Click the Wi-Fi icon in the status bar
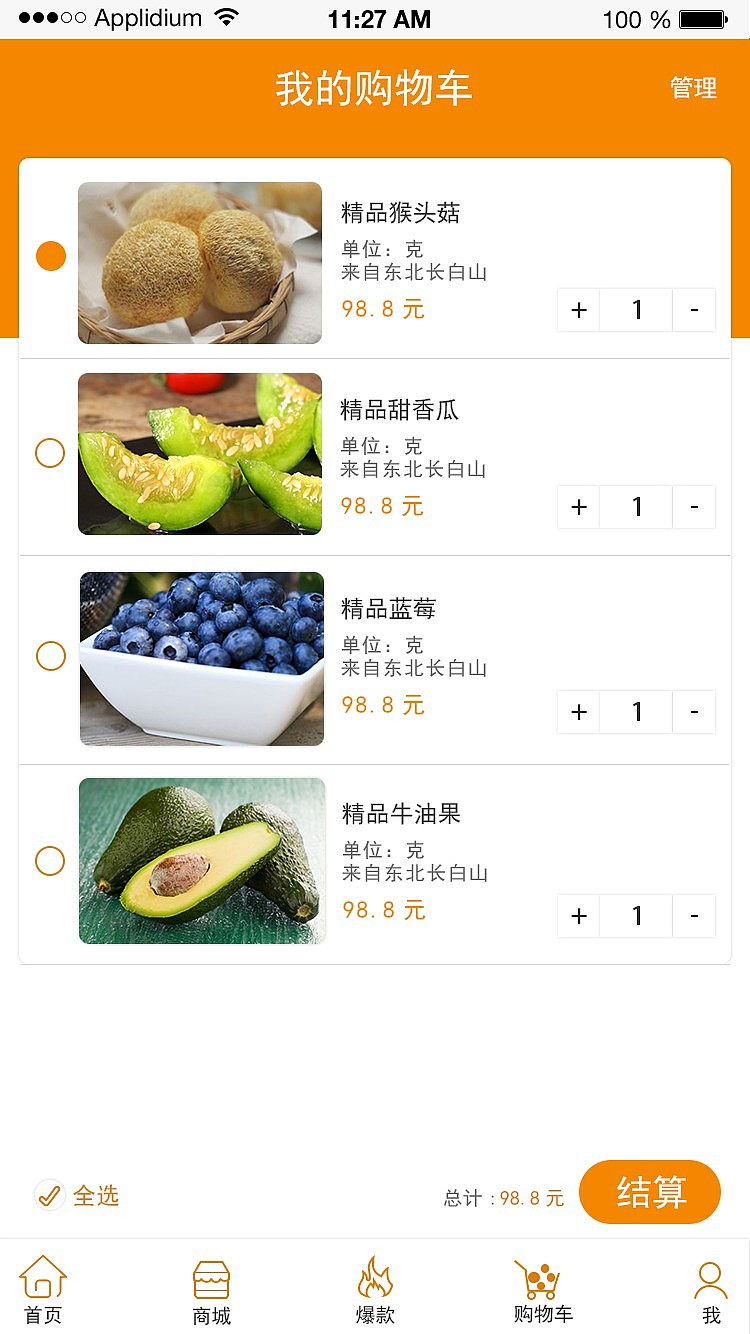The width and height of the screenshot is (750, 1334). point(227,17)
